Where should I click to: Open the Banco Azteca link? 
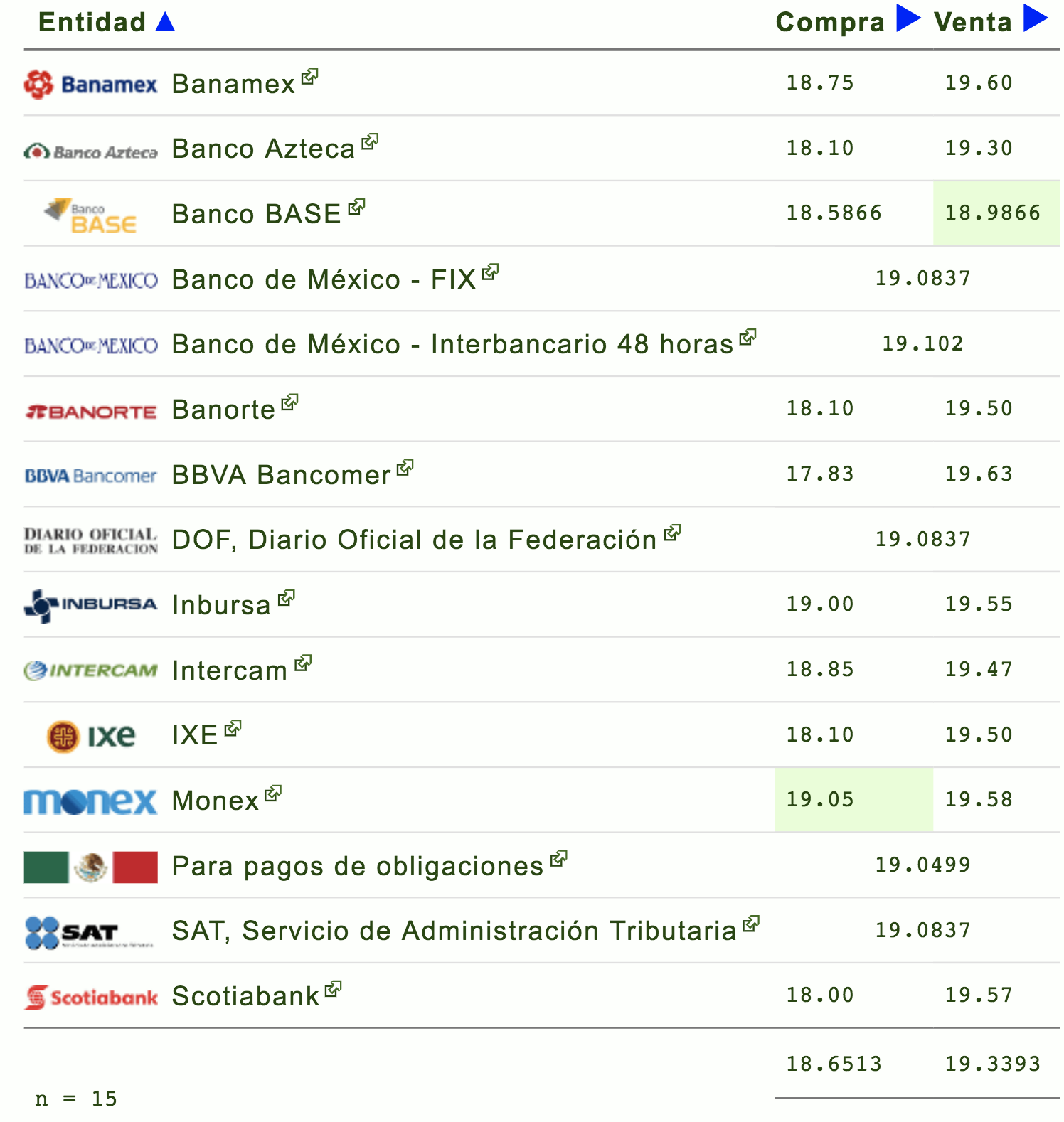pyautogui.click(x=263, y=149)
